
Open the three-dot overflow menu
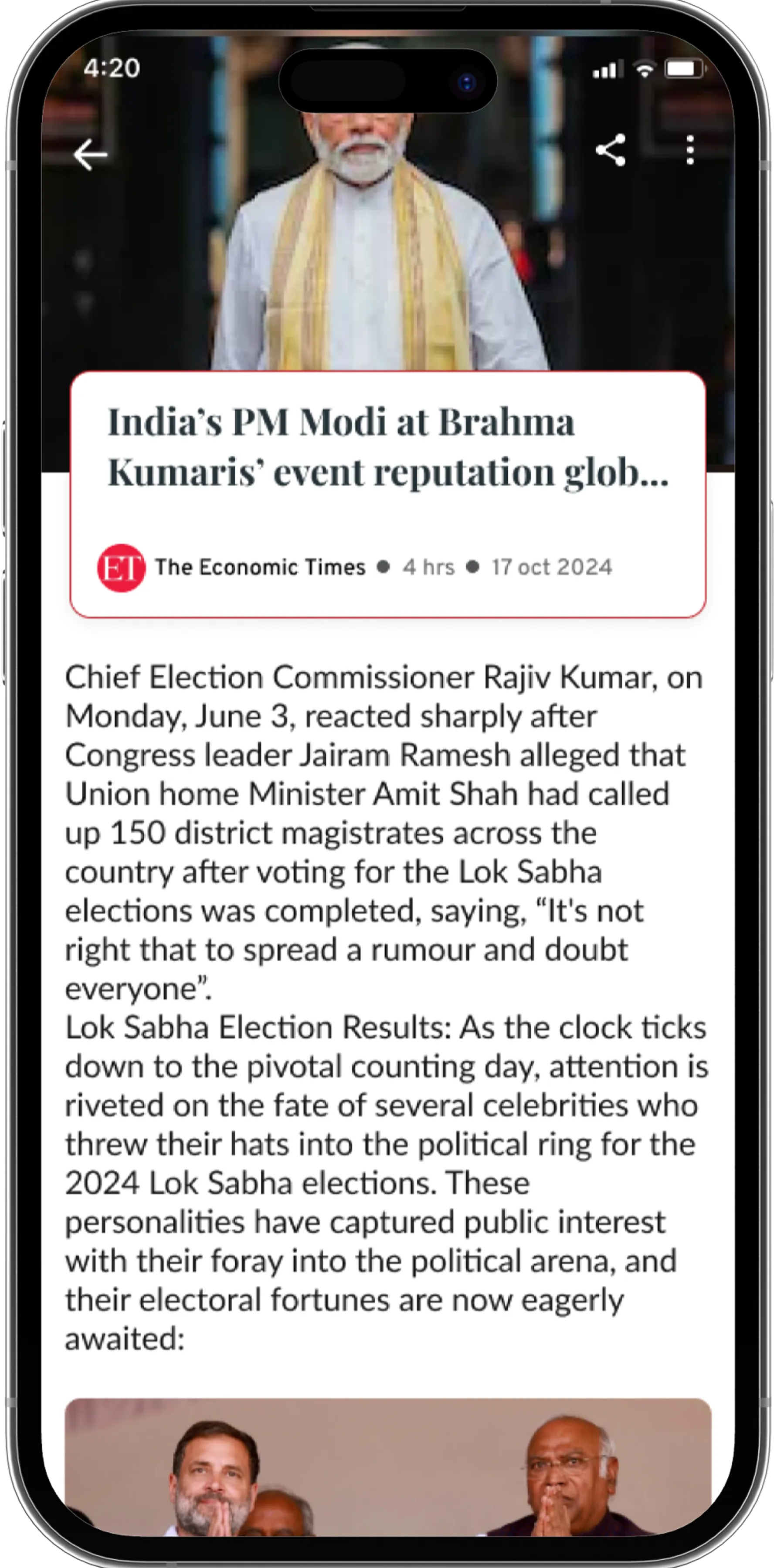[690, 150]
